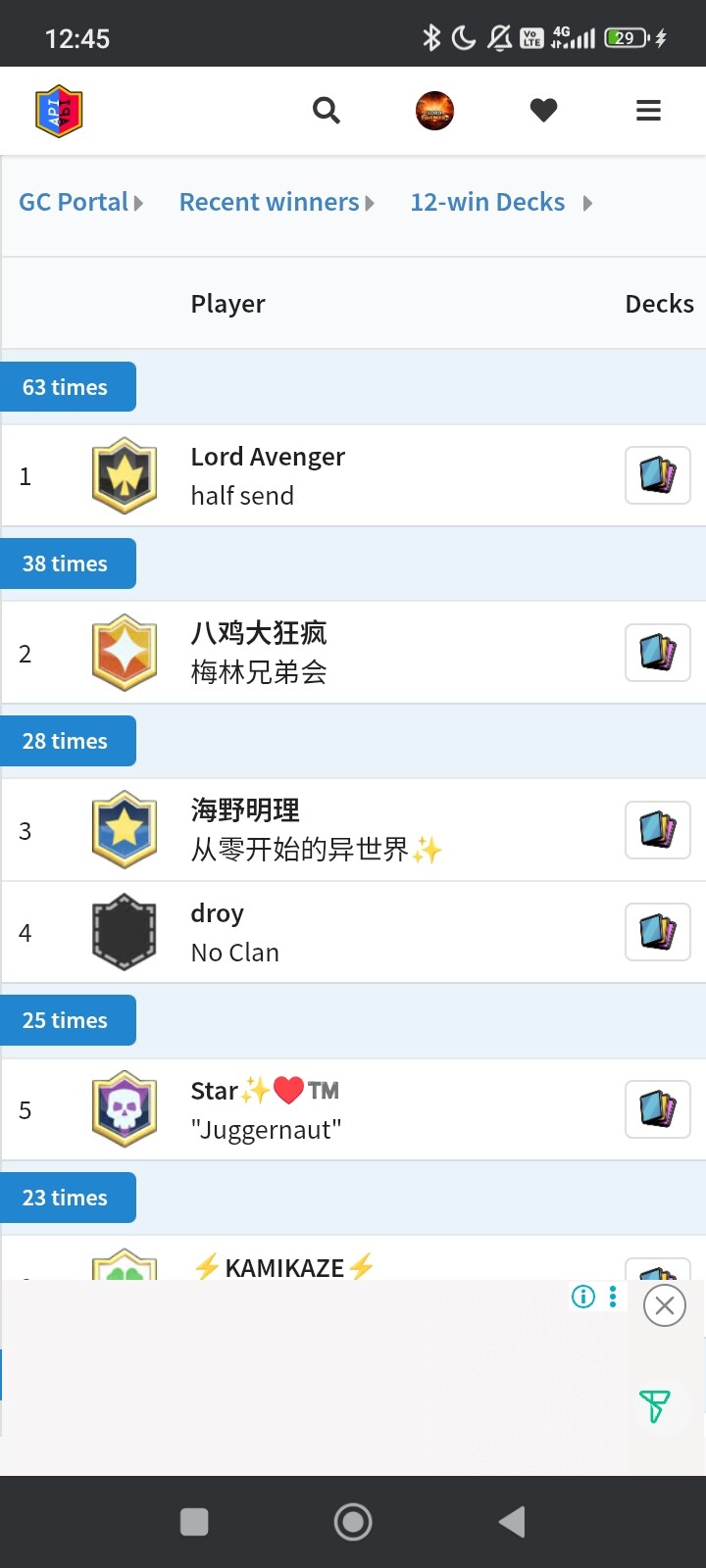The width and height of the screenshot is (706, 1568).
Task: View decks for 海野明理
Action: pos(658,830)
